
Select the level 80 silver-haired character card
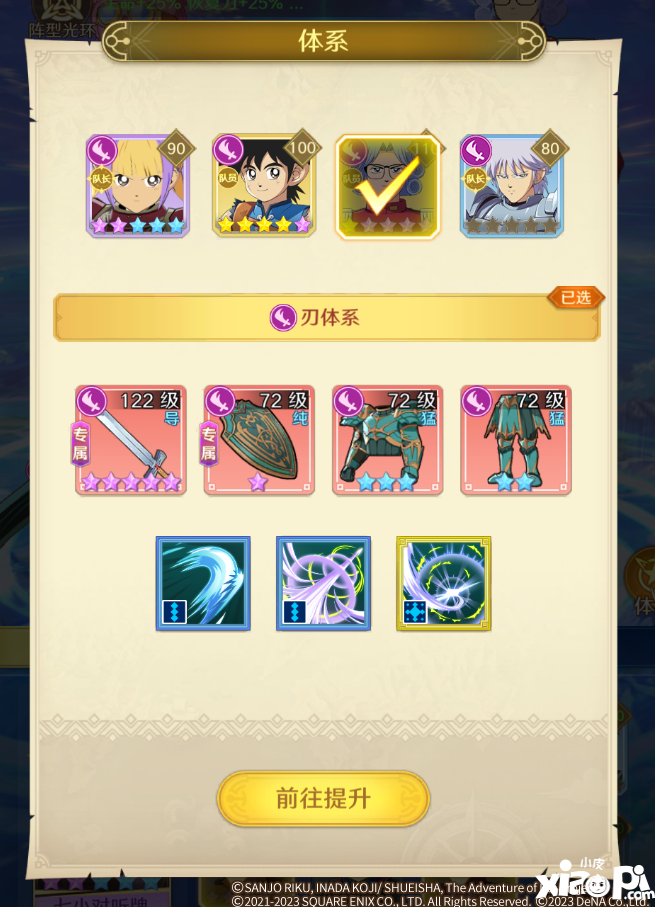[512, 186]
